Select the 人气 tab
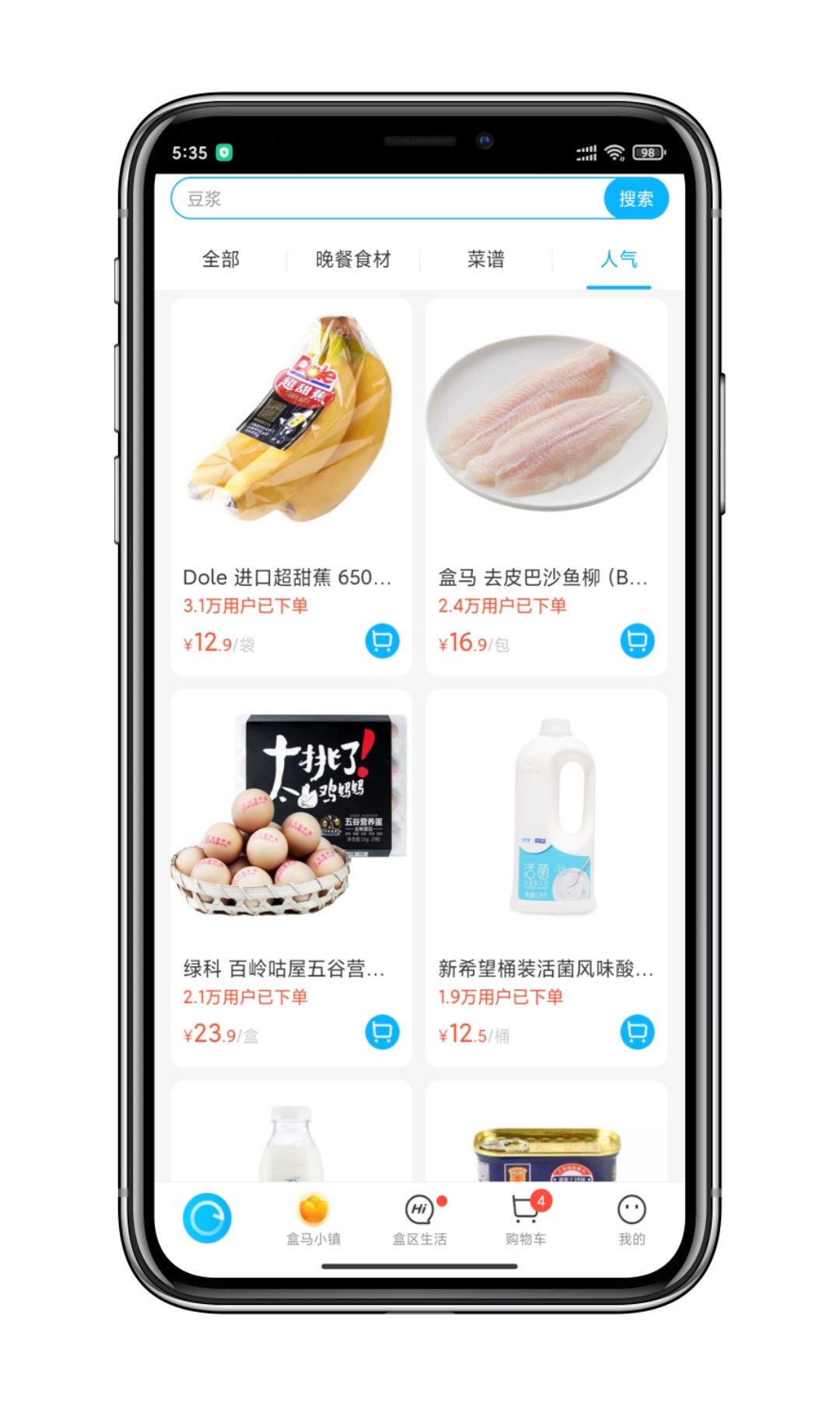Image resolution: width=840 pixels, height=1406 pixels. click(x=618, y=259)
